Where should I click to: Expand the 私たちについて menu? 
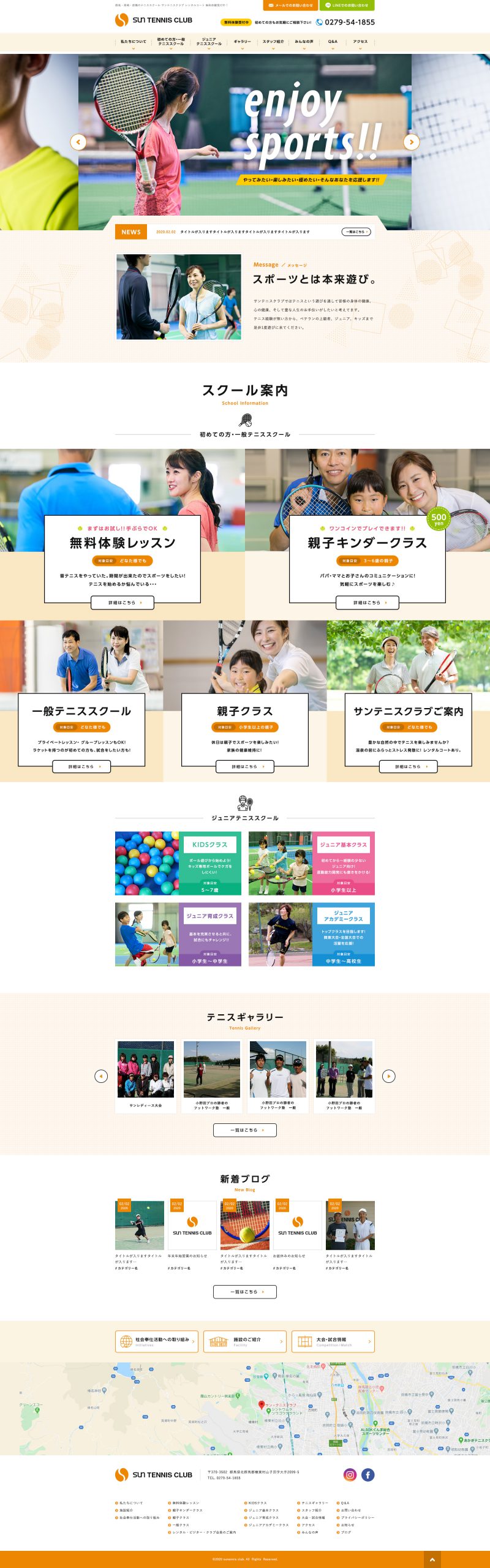pos(134,42)
